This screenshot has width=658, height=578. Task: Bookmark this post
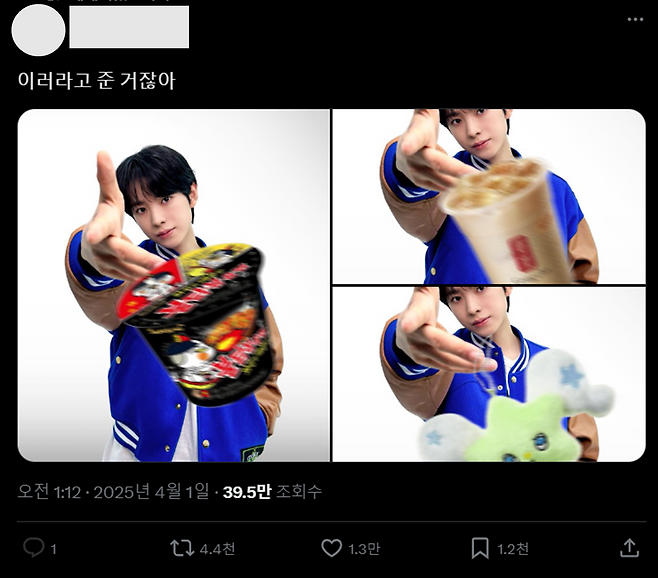coord(480,548)
